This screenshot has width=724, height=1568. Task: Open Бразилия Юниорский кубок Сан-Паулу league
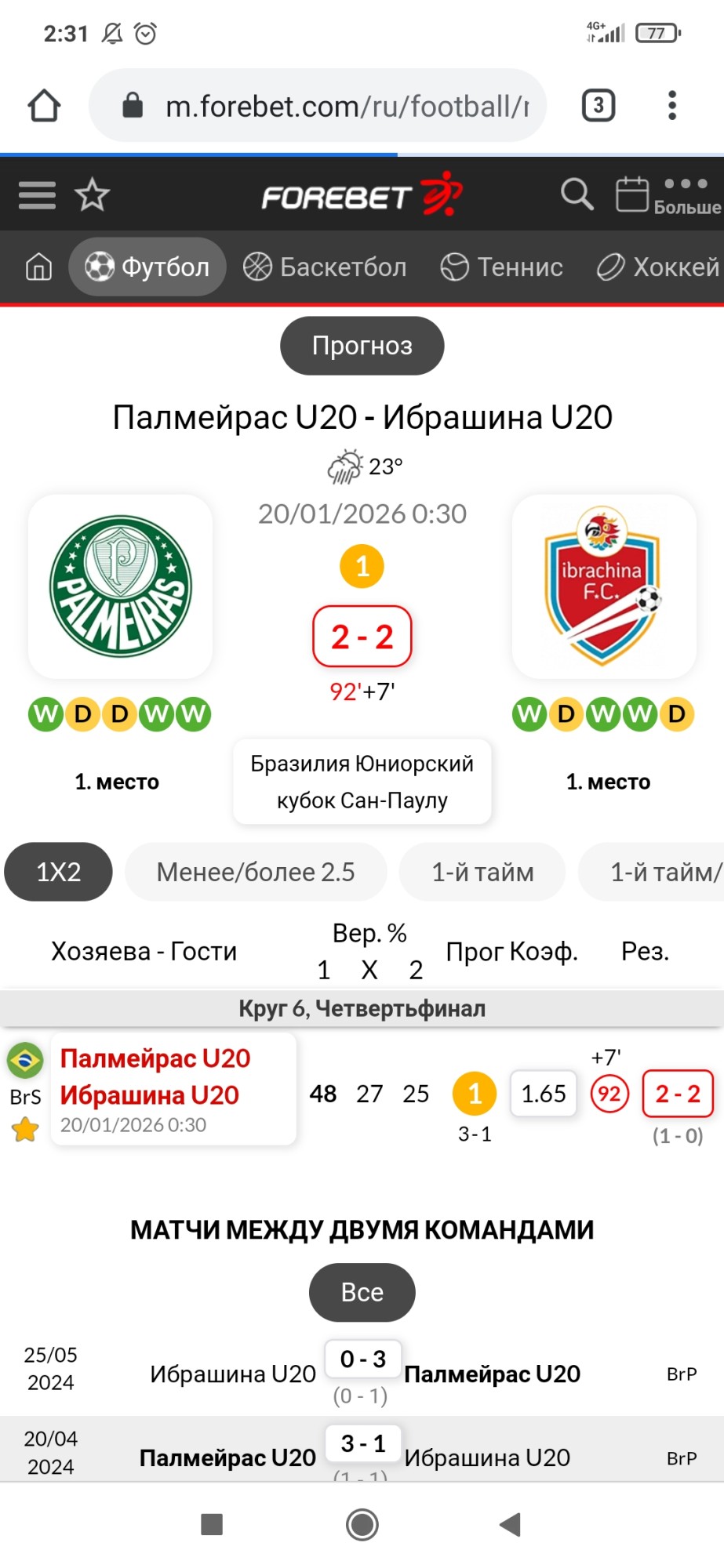point(362,782)
